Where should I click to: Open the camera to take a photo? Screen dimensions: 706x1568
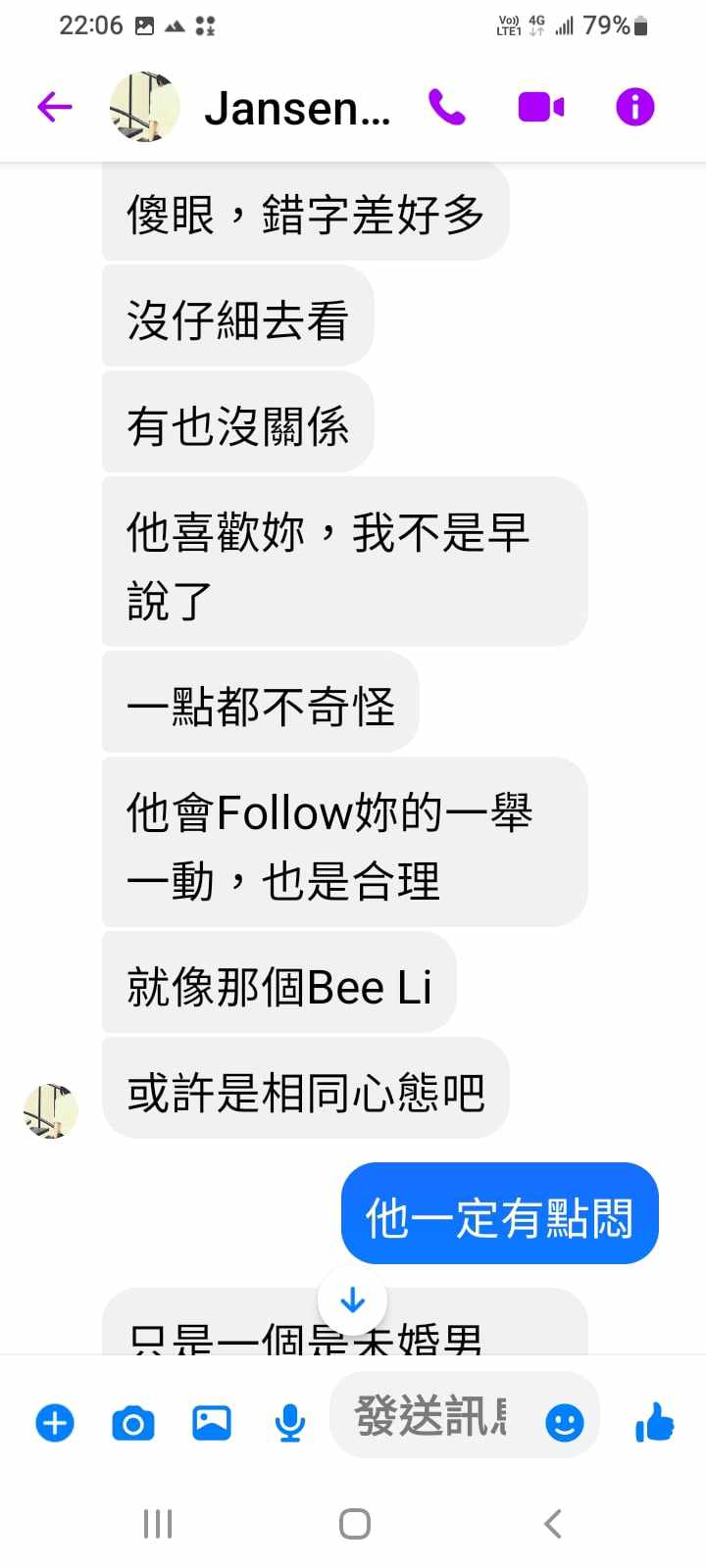(x=133, y=1422)
